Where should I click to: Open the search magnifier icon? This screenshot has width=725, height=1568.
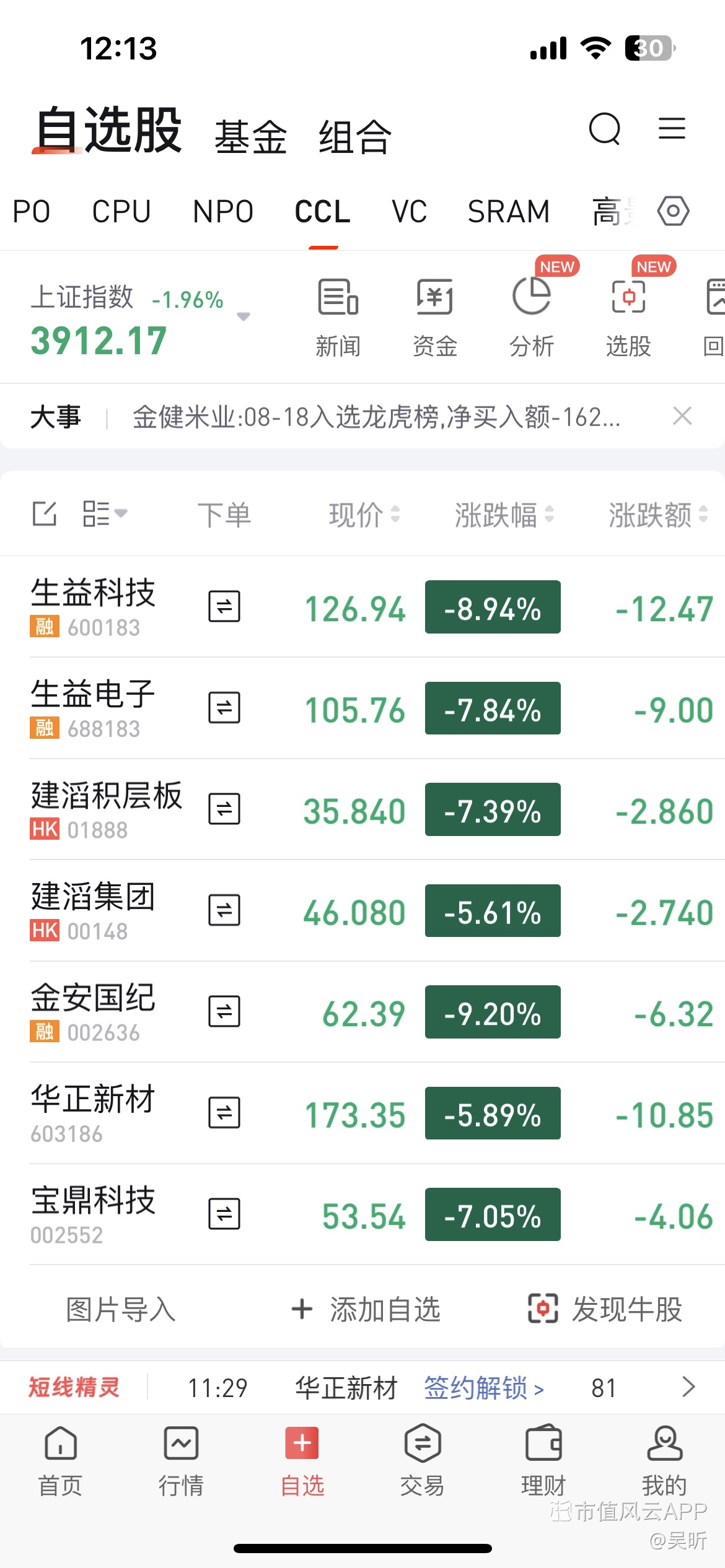605,129
